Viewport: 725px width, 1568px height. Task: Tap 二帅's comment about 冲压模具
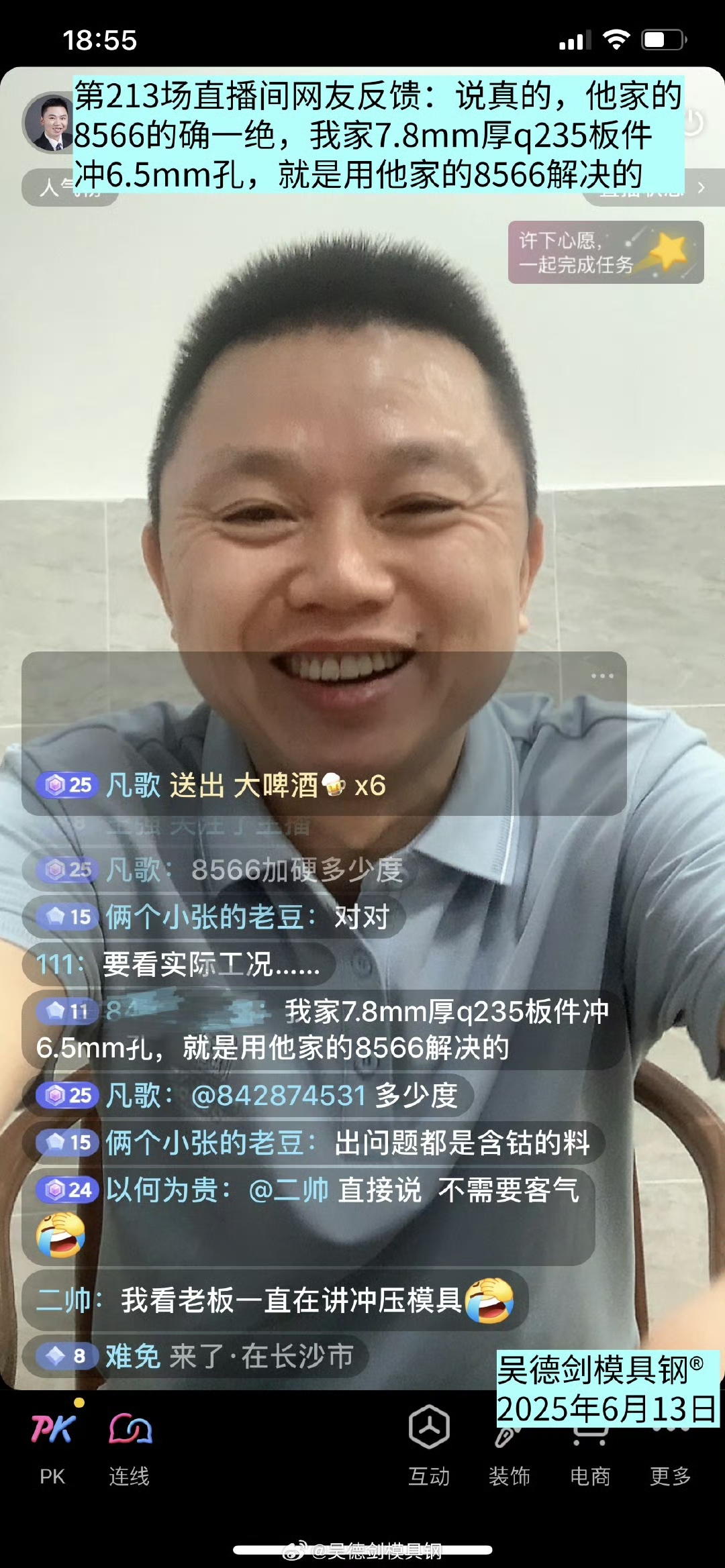pos(275,1300)
